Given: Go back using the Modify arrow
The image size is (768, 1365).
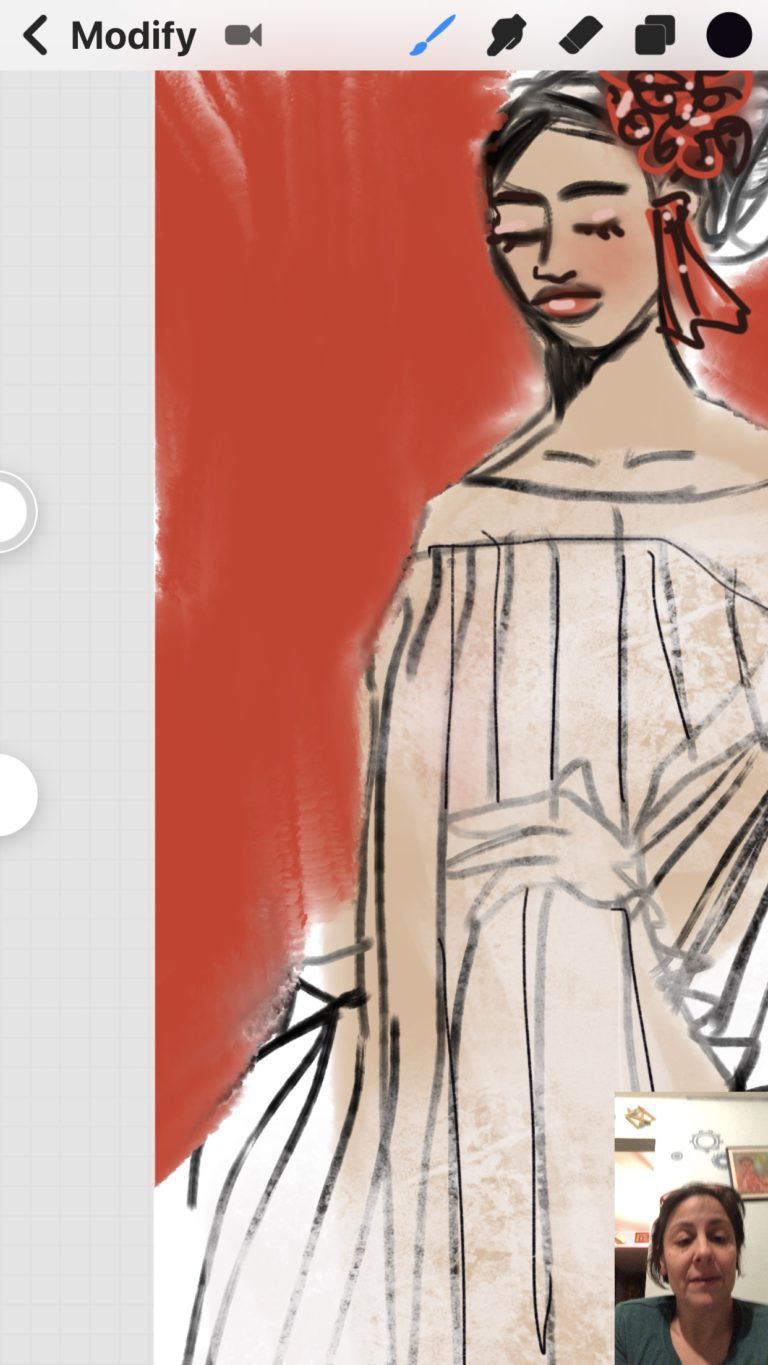Looking at the screenshot, I should 36,36.
